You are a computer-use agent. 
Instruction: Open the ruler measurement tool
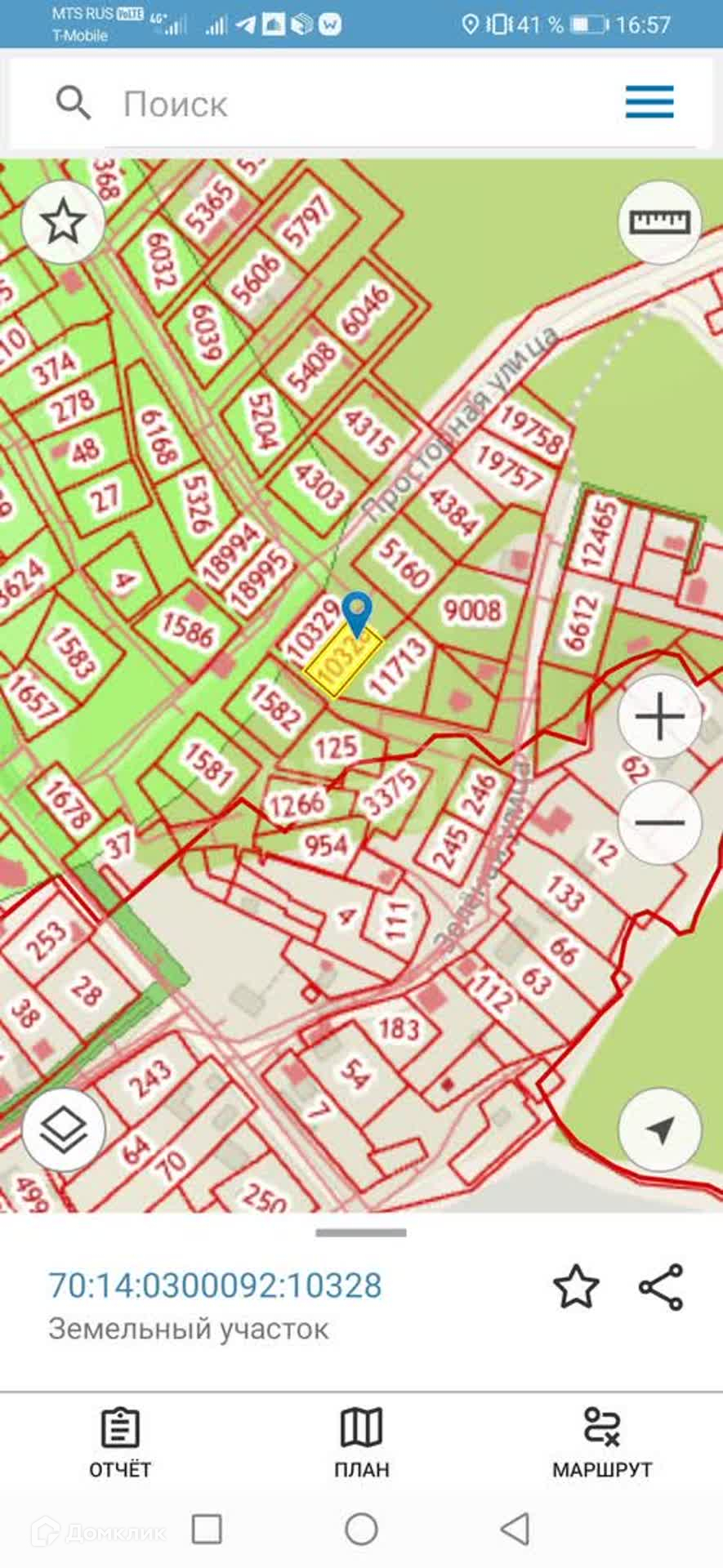[x=659, y=222]
